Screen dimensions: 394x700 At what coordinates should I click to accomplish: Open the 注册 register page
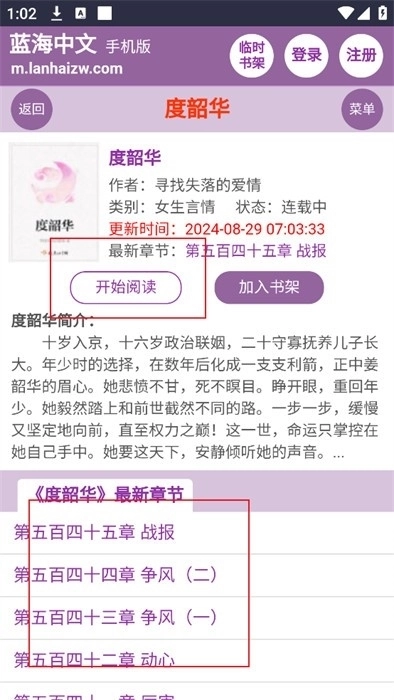point(361,55)
